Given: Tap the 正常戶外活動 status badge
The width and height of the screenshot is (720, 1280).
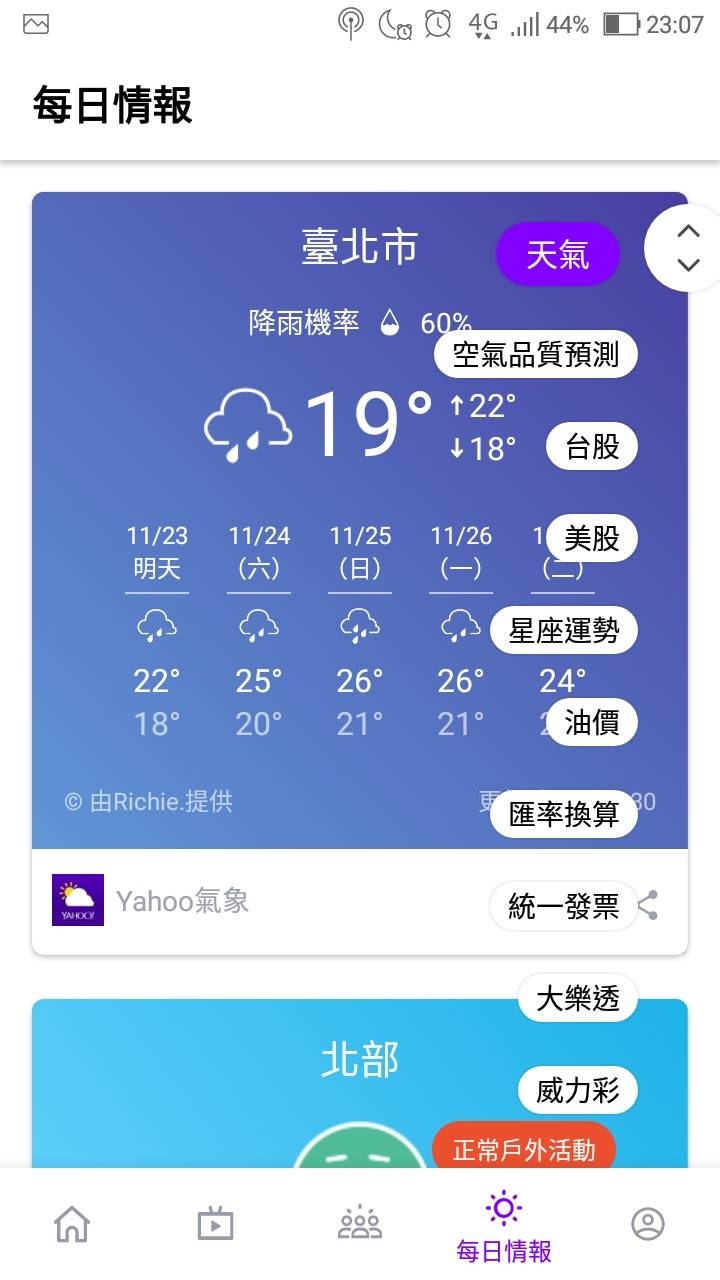Looking at the screenshot, I should coord(526,1150).
